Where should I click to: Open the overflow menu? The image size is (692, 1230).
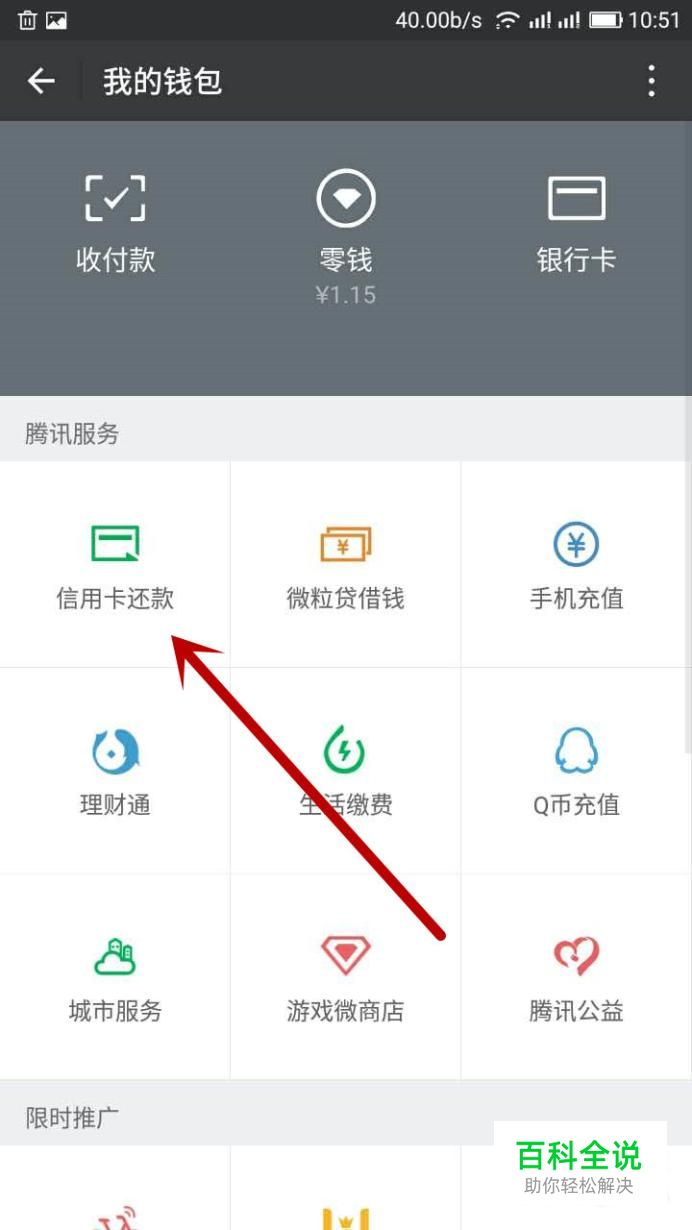[x=651, y=81]
